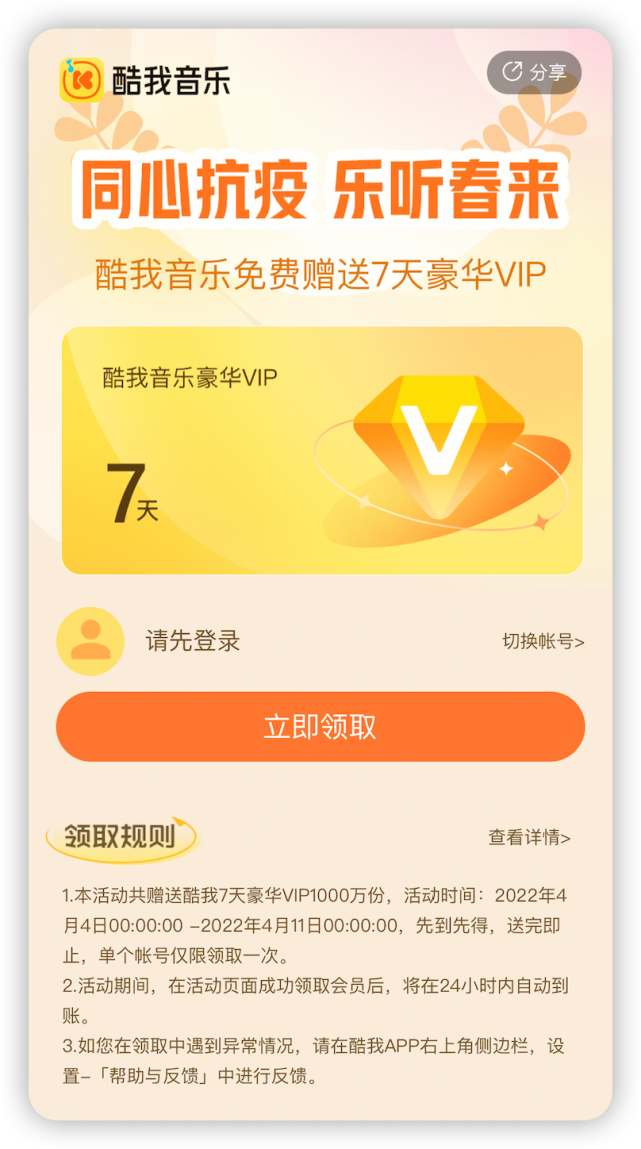Image resolution: width=641 pixels, height=1149 pixels.
Task: Tap 请先登录 to log in
Action: coord(193,641)
